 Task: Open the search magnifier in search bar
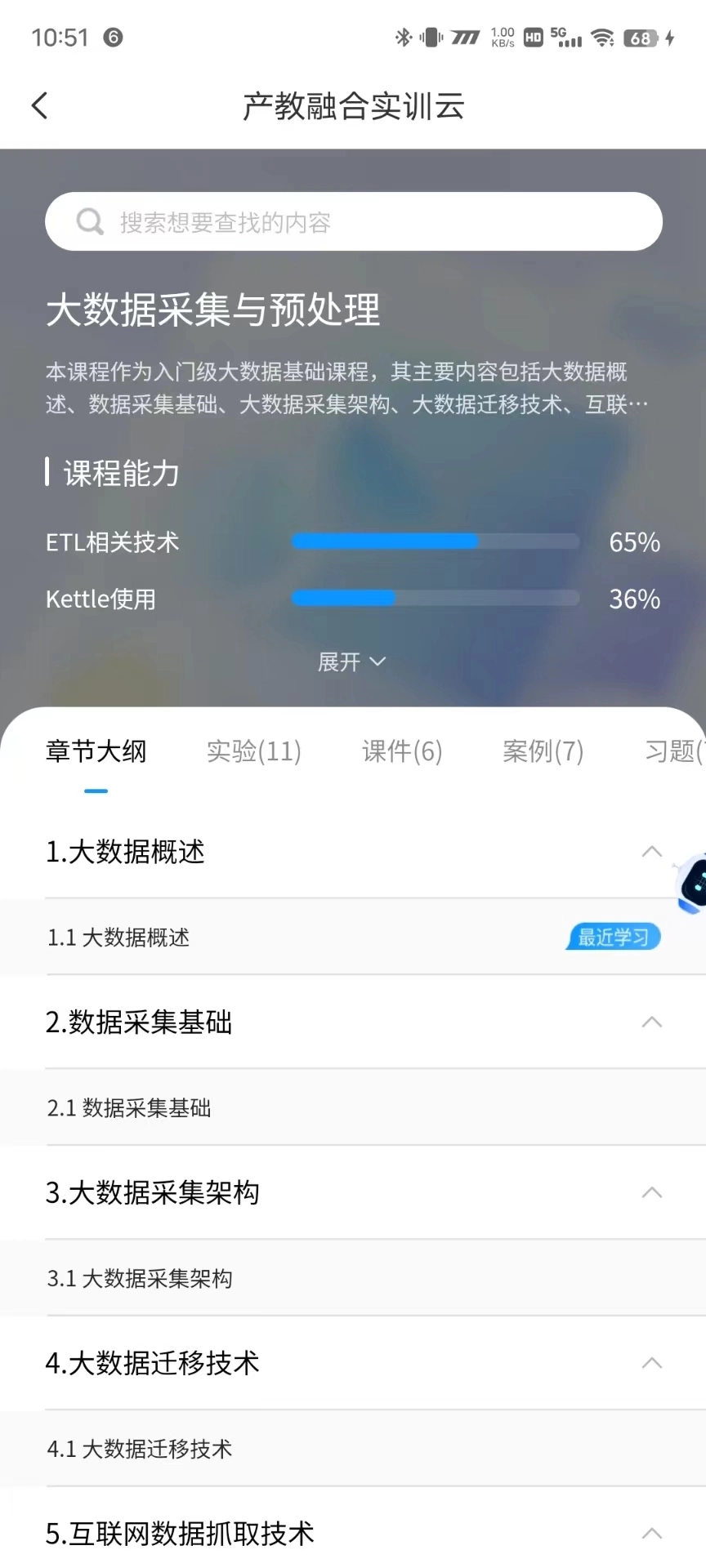(88, 221)
